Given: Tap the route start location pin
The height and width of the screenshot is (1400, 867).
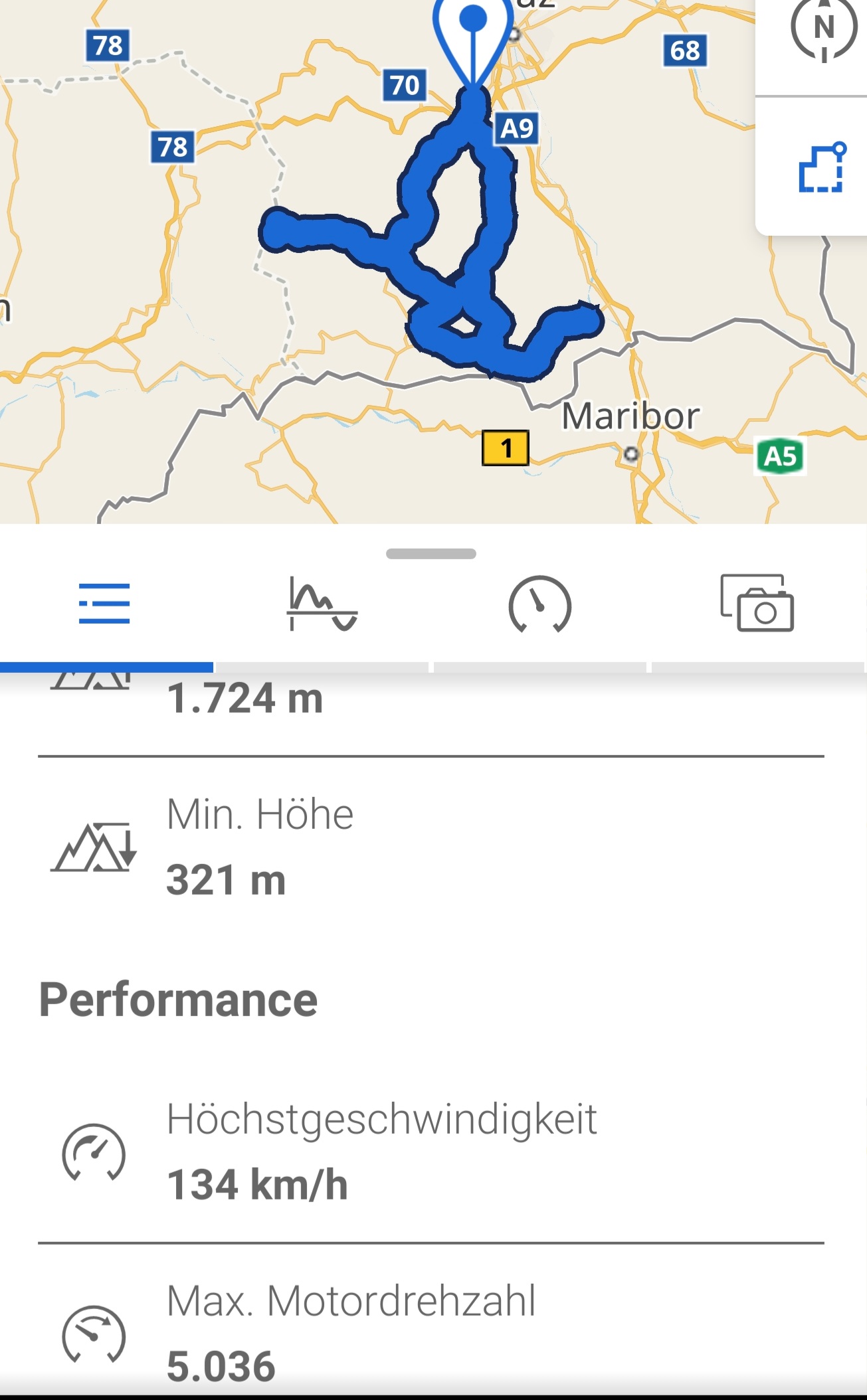Looking at the screenshot, I should (473, 40).
